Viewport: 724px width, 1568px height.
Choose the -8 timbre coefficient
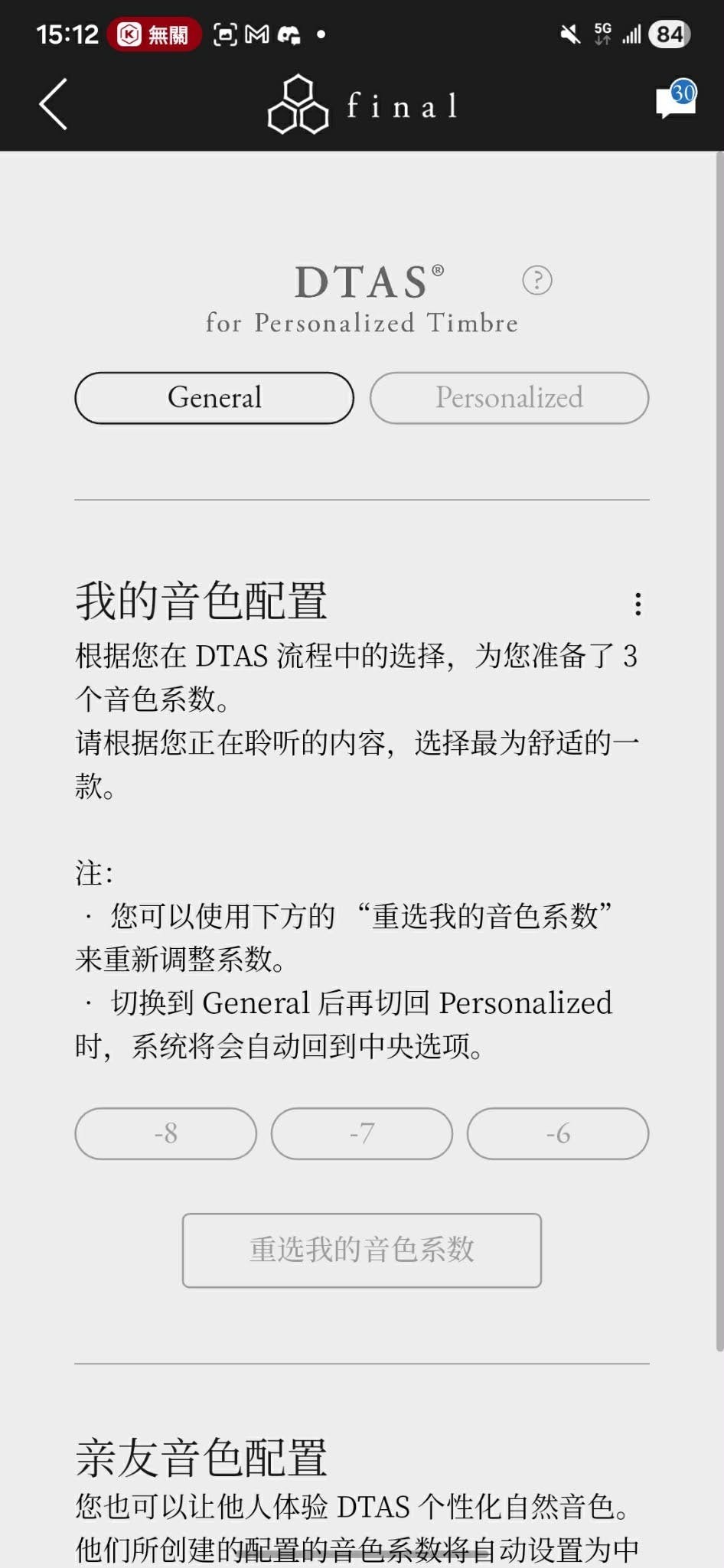(x=165, y=1133)
